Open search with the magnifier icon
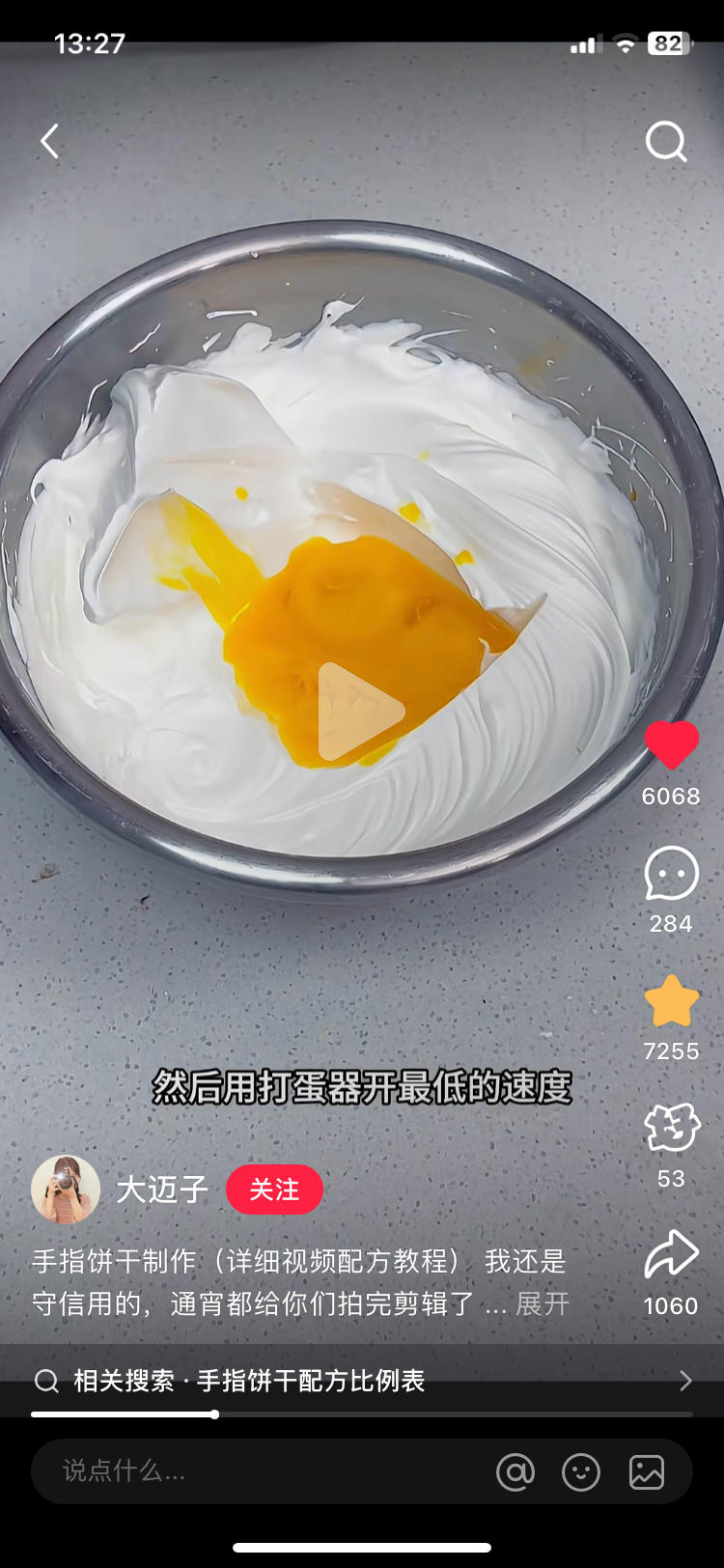724x1568 pixels. point(666,141)
